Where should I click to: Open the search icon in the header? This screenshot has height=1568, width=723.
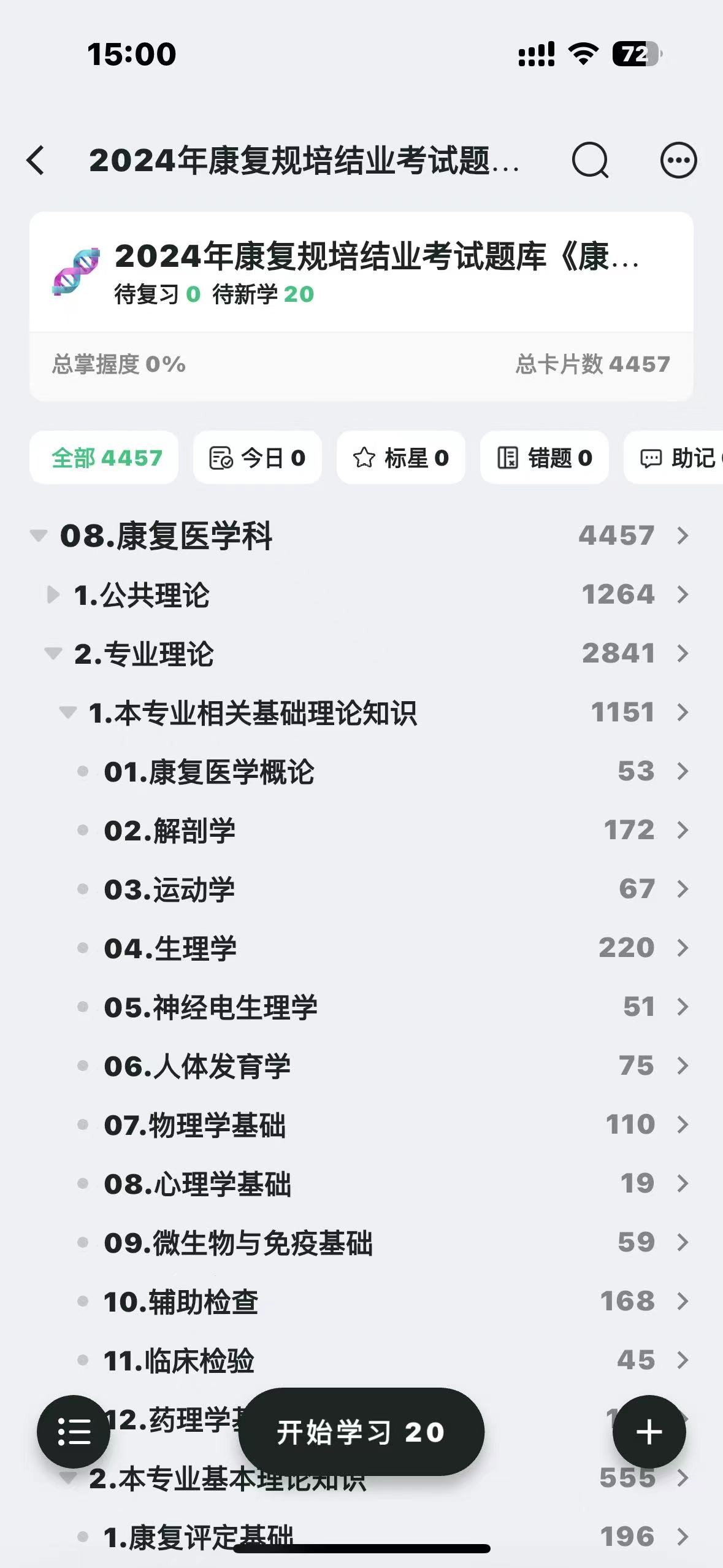(590, 160)
